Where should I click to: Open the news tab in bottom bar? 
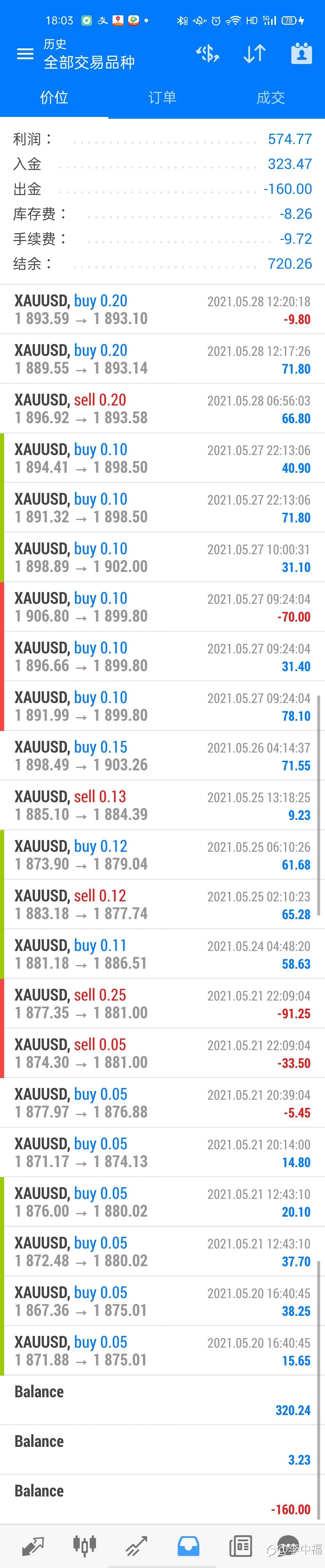click(x=240, y=1545)
